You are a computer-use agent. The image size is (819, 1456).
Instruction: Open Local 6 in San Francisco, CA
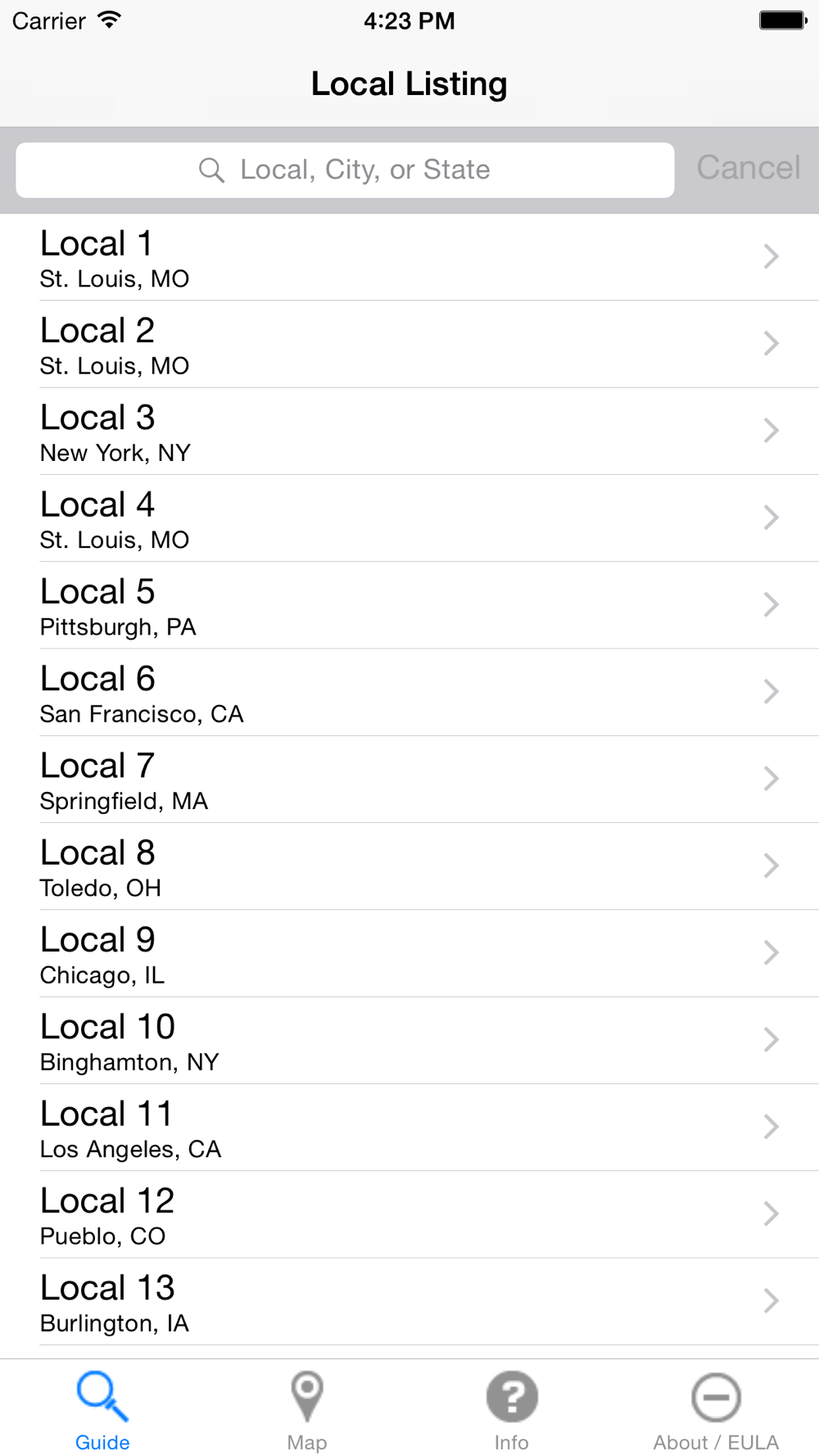click(409, 692)
